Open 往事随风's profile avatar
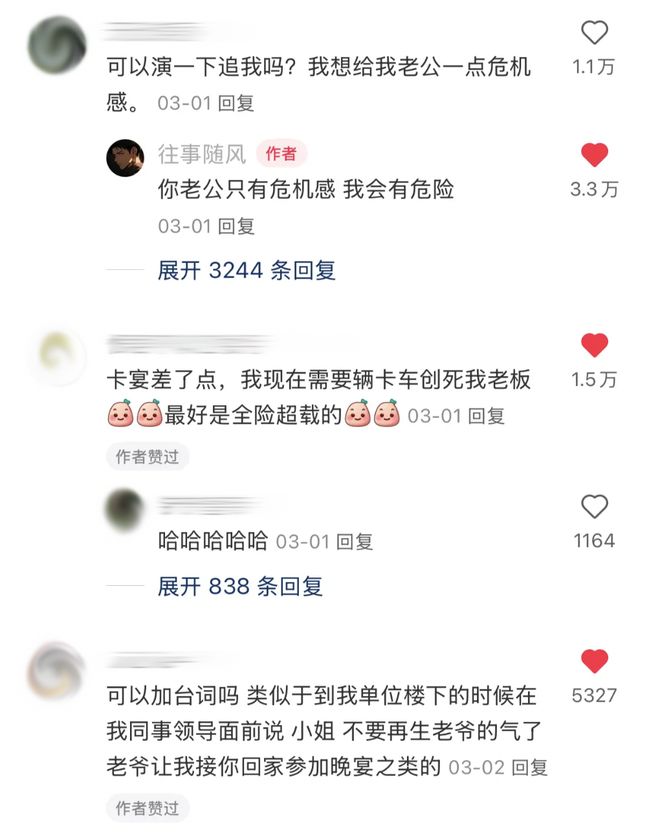The width and height of the screenshot is (660, 839). [x=127, y=158]
